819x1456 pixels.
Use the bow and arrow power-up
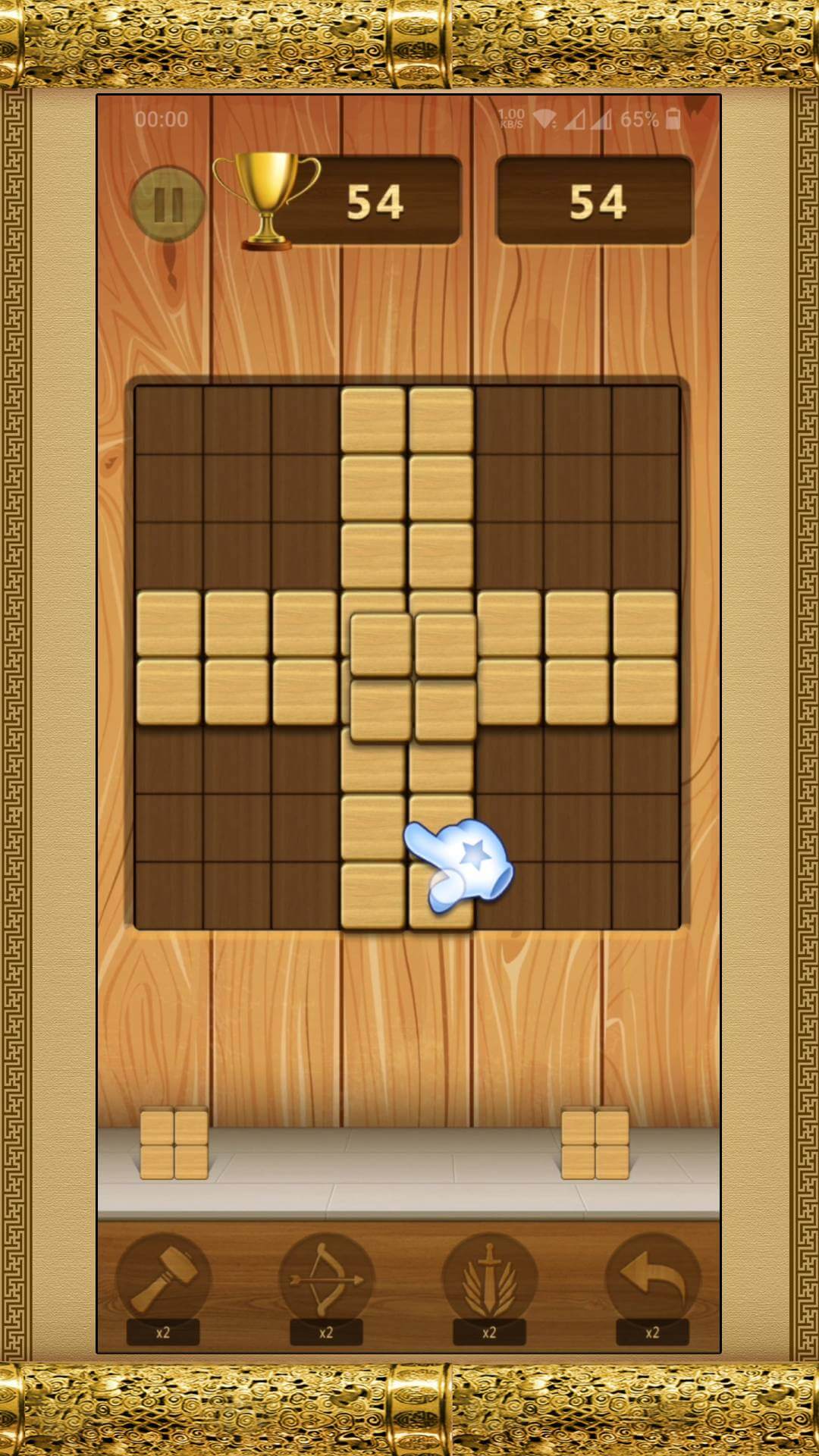coord(326,1280)
